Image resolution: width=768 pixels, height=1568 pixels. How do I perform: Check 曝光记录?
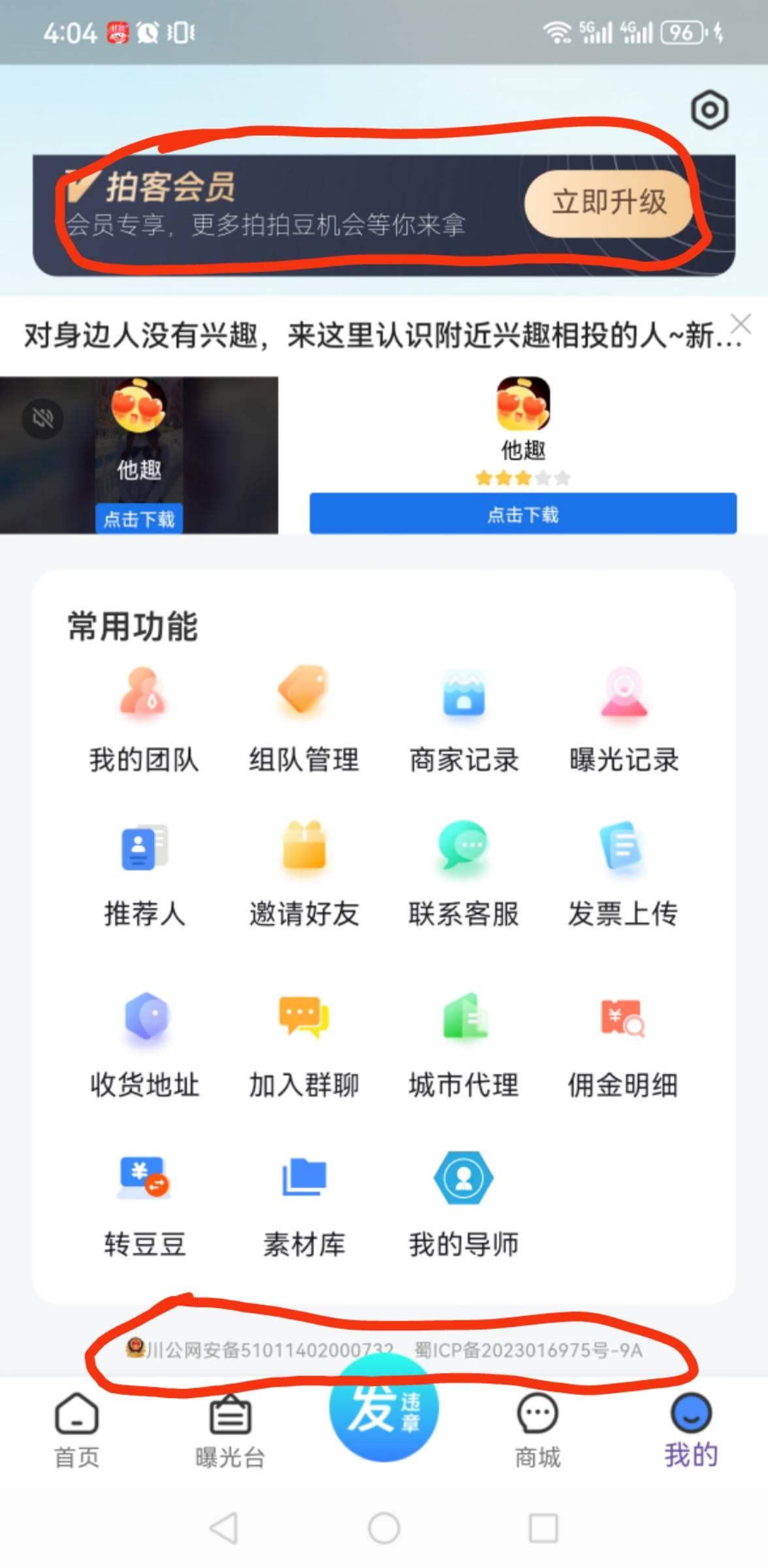(624, 720)
